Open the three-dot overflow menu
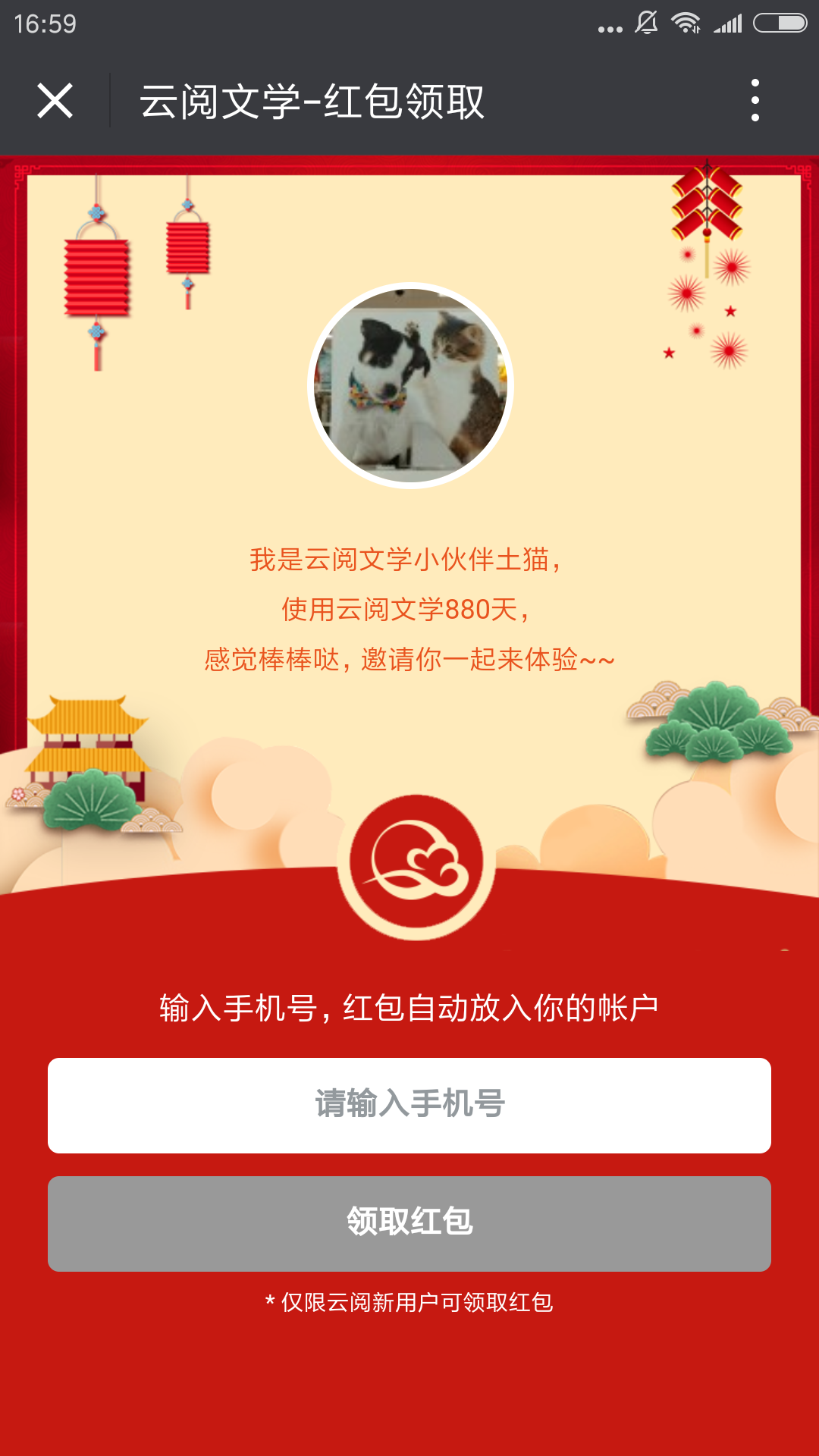The height and width of the screenshot is (1456, 819). pyautogui.click(x=755, y=100)
